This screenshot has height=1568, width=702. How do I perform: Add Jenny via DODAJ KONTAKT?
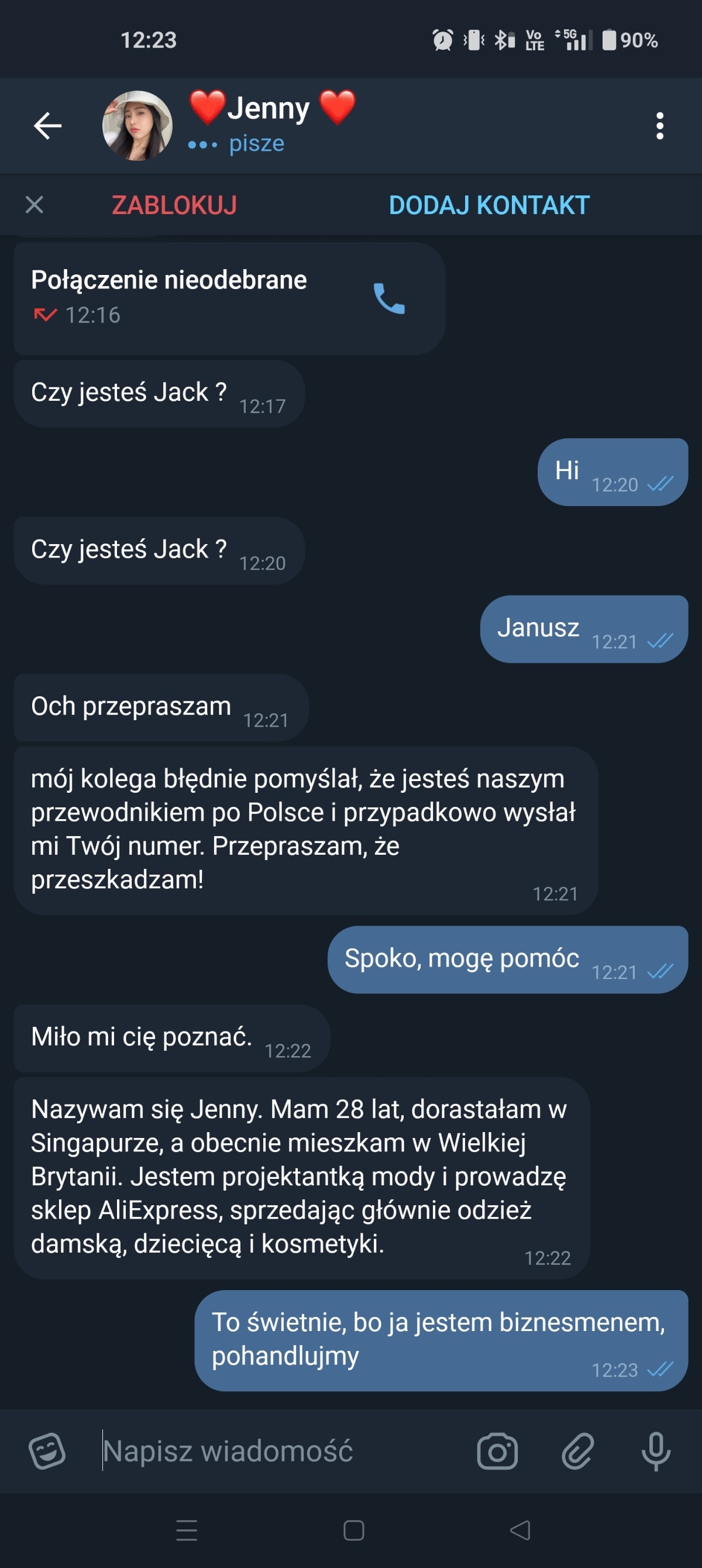489,205
